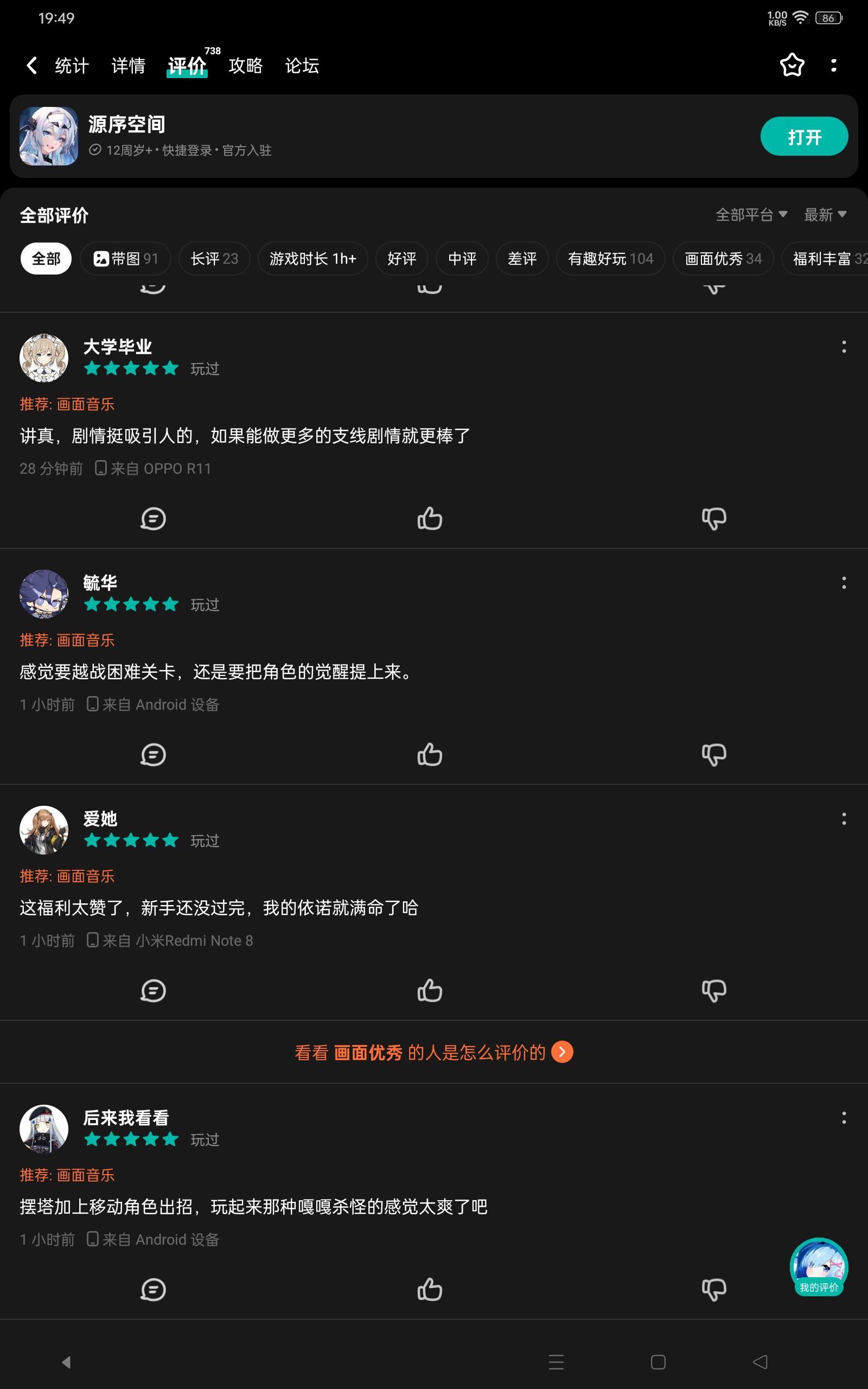Open the 最新 sorting dropdown
This screenshot has width=868, height=1389.
825,214
